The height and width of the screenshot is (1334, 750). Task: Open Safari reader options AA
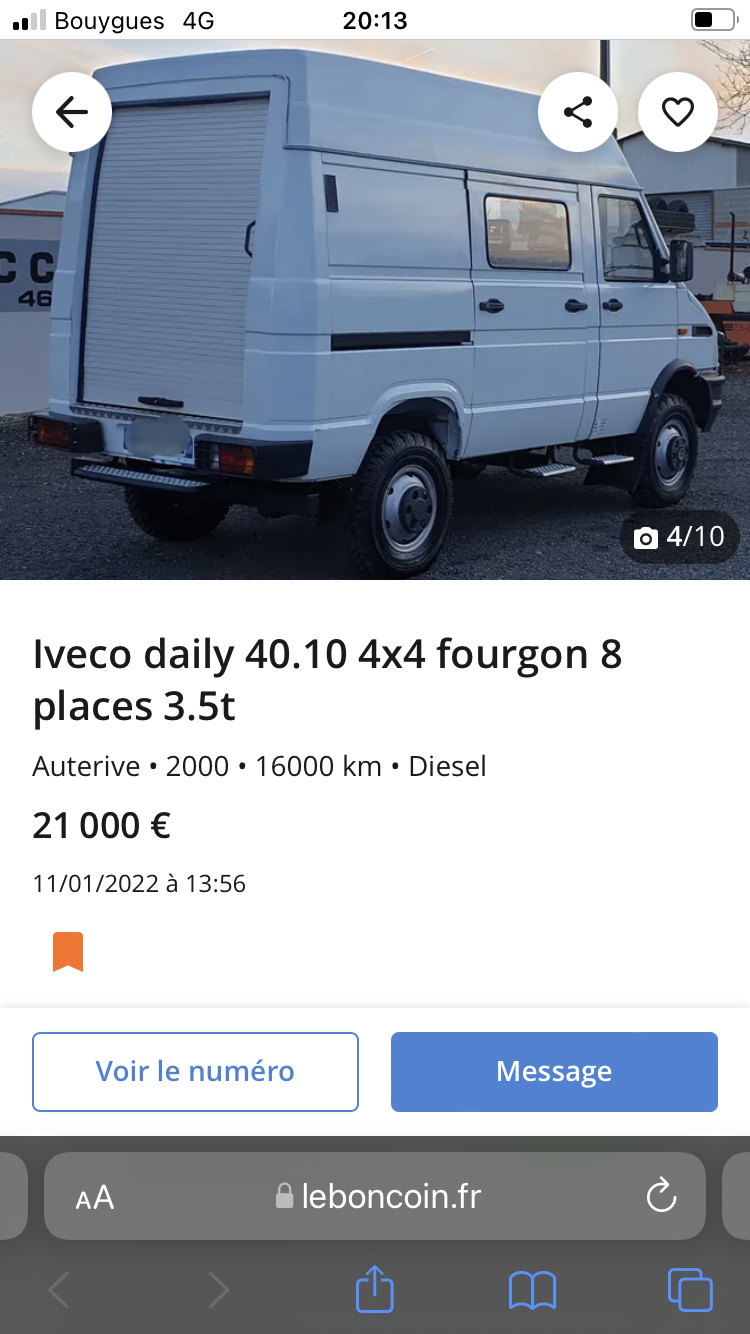pyautogui.click(x=95, y=1197)
